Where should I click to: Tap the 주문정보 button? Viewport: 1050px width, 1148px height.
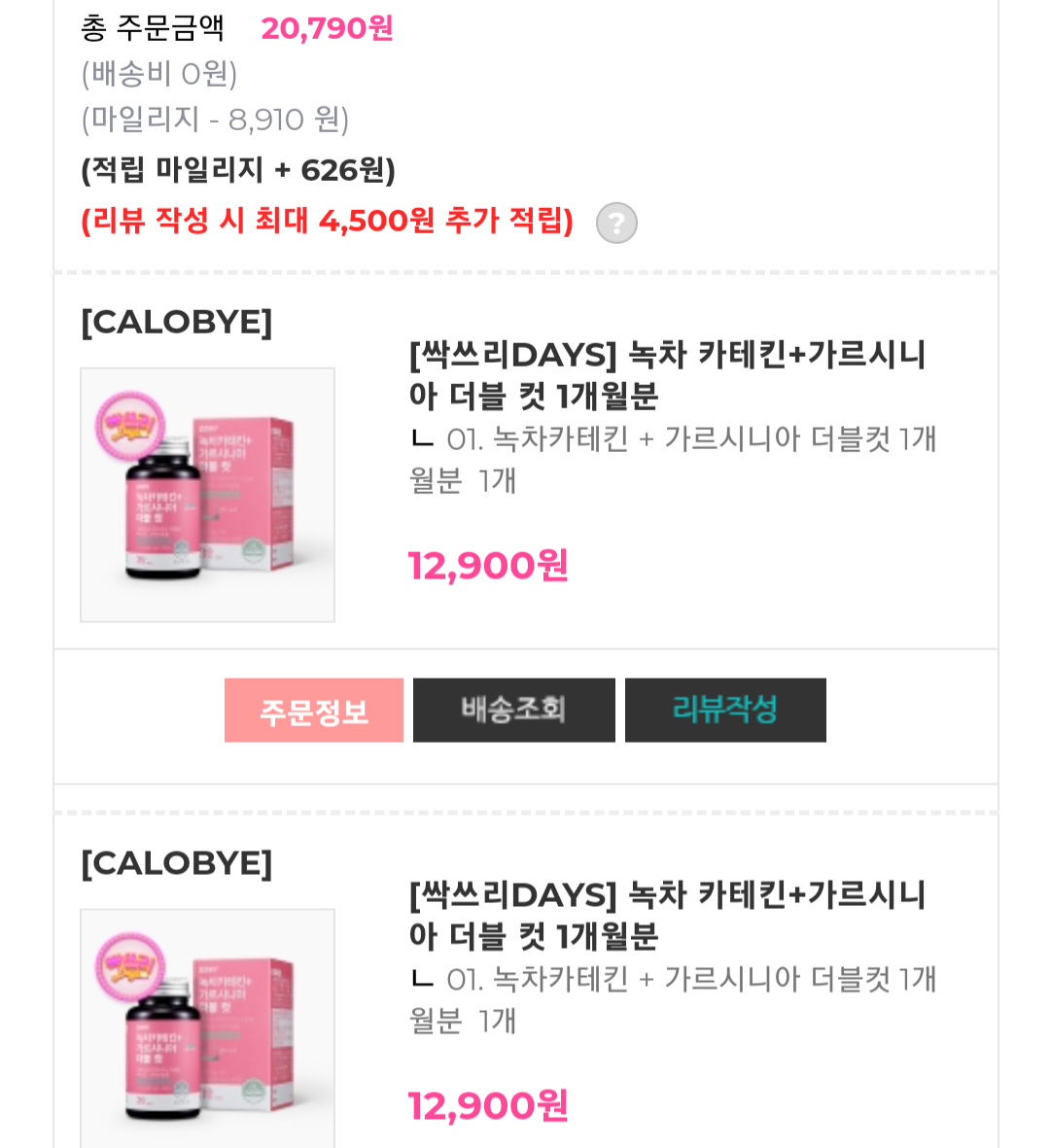pyautogui.click(x=314, y=711)
